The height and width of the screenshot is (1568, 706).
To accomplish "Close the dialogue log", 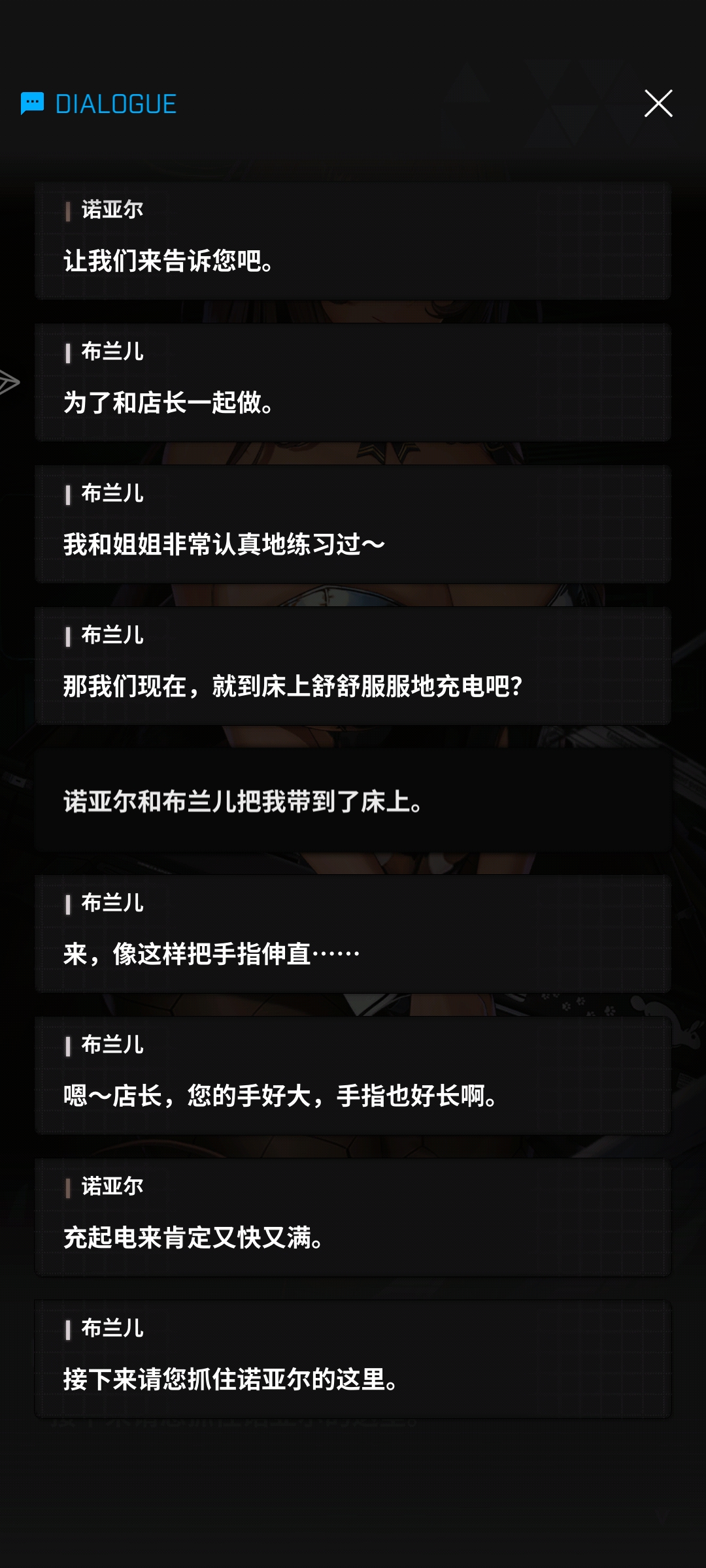I will [658, 103].
